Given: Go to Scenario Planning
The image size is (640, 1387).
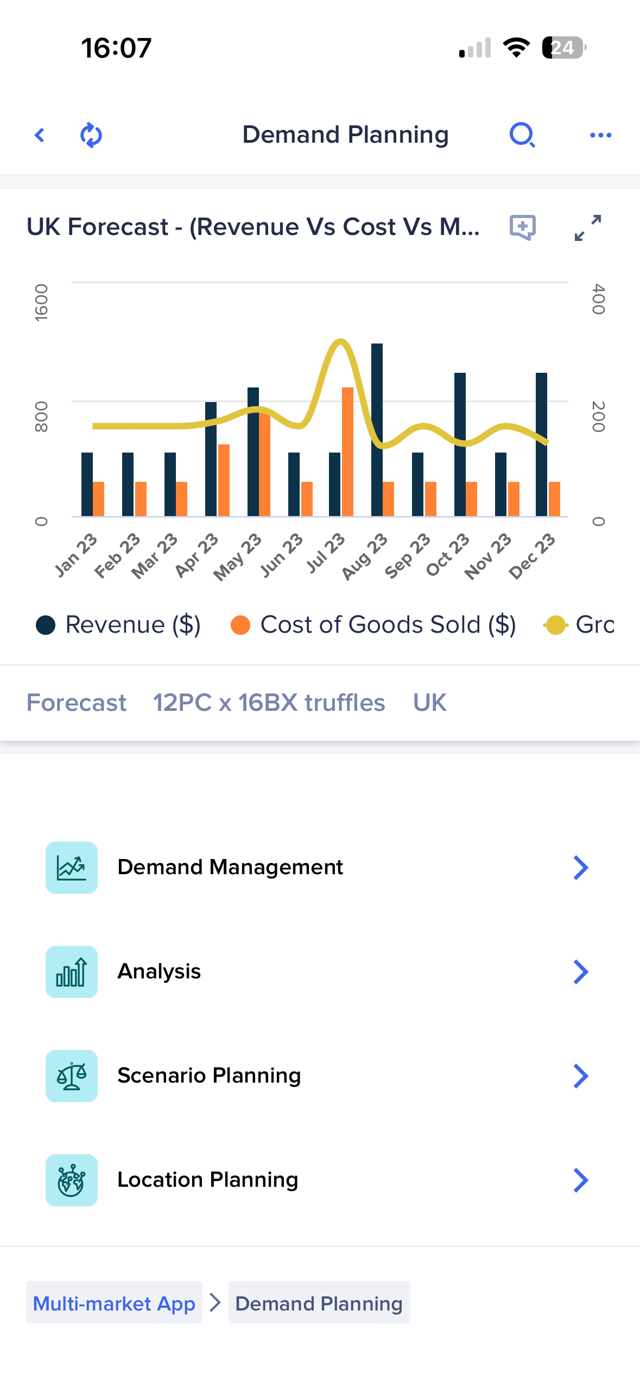Looking at the screenshot, I should pos(319,1075).
